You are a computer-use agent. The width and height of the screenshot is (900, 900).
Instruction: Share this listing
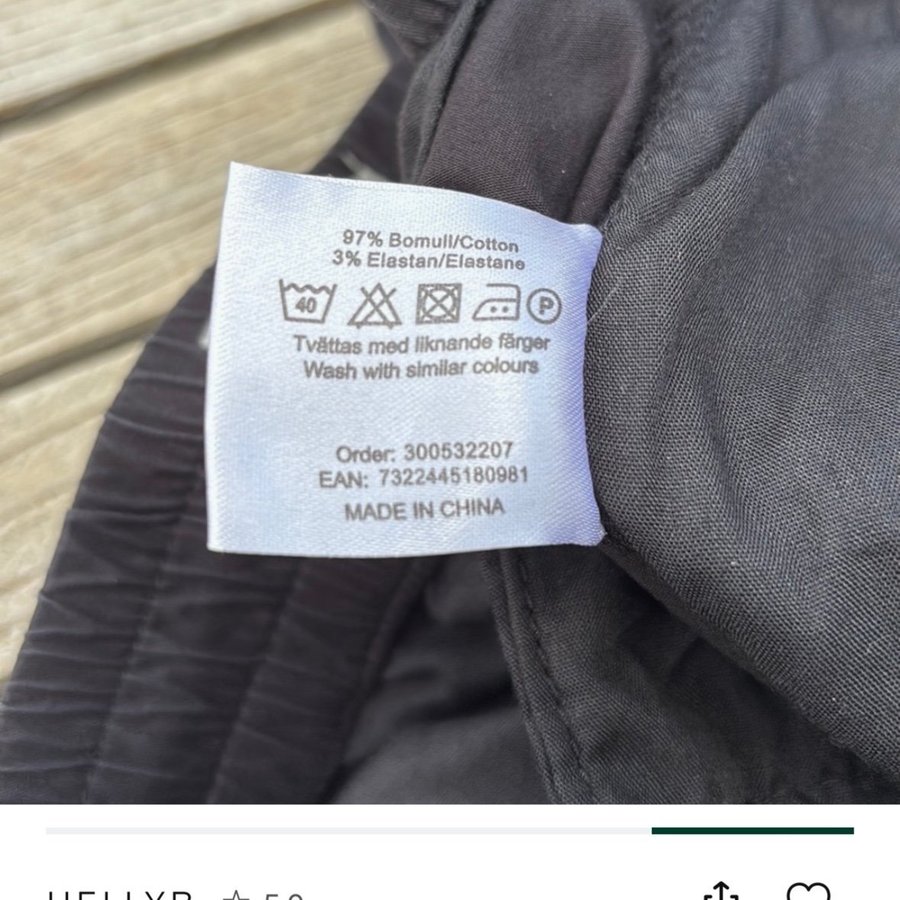coord(720,891)
